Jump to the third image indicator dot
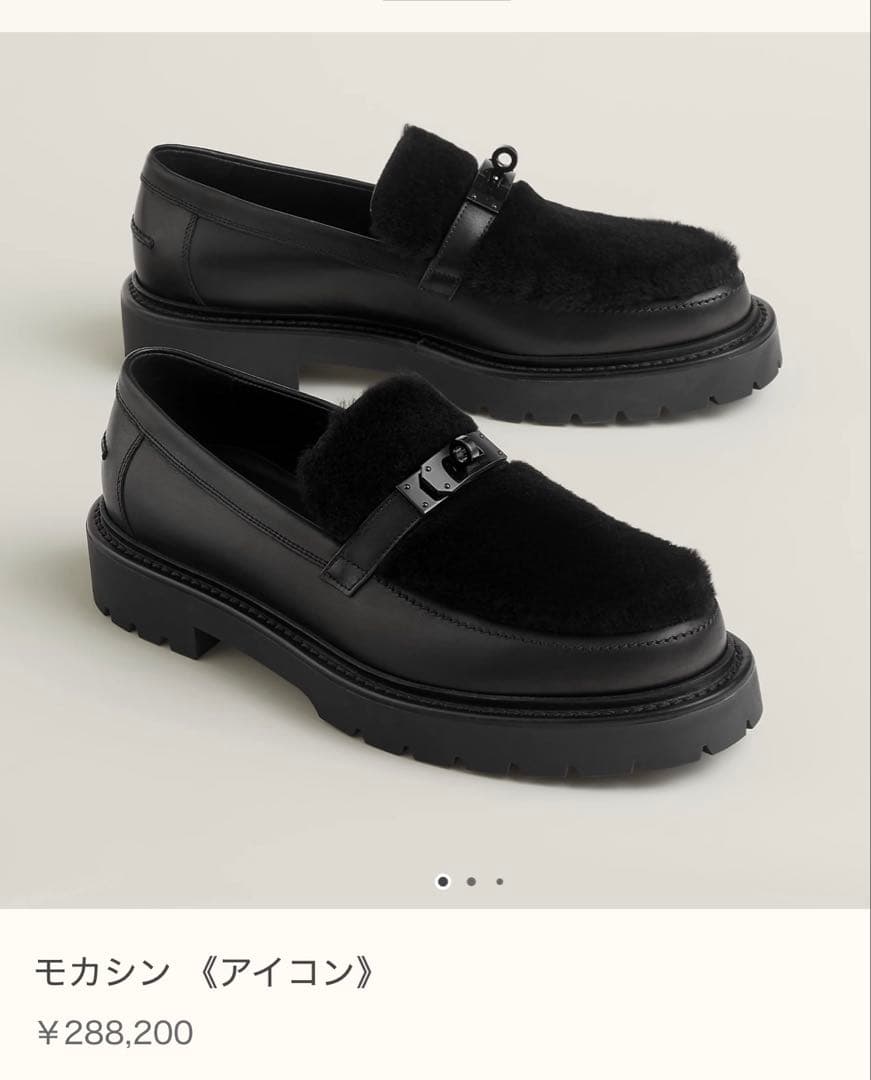Image resolution: width=871 pixels, height=1080 pixels. click(x=499, y=882)
